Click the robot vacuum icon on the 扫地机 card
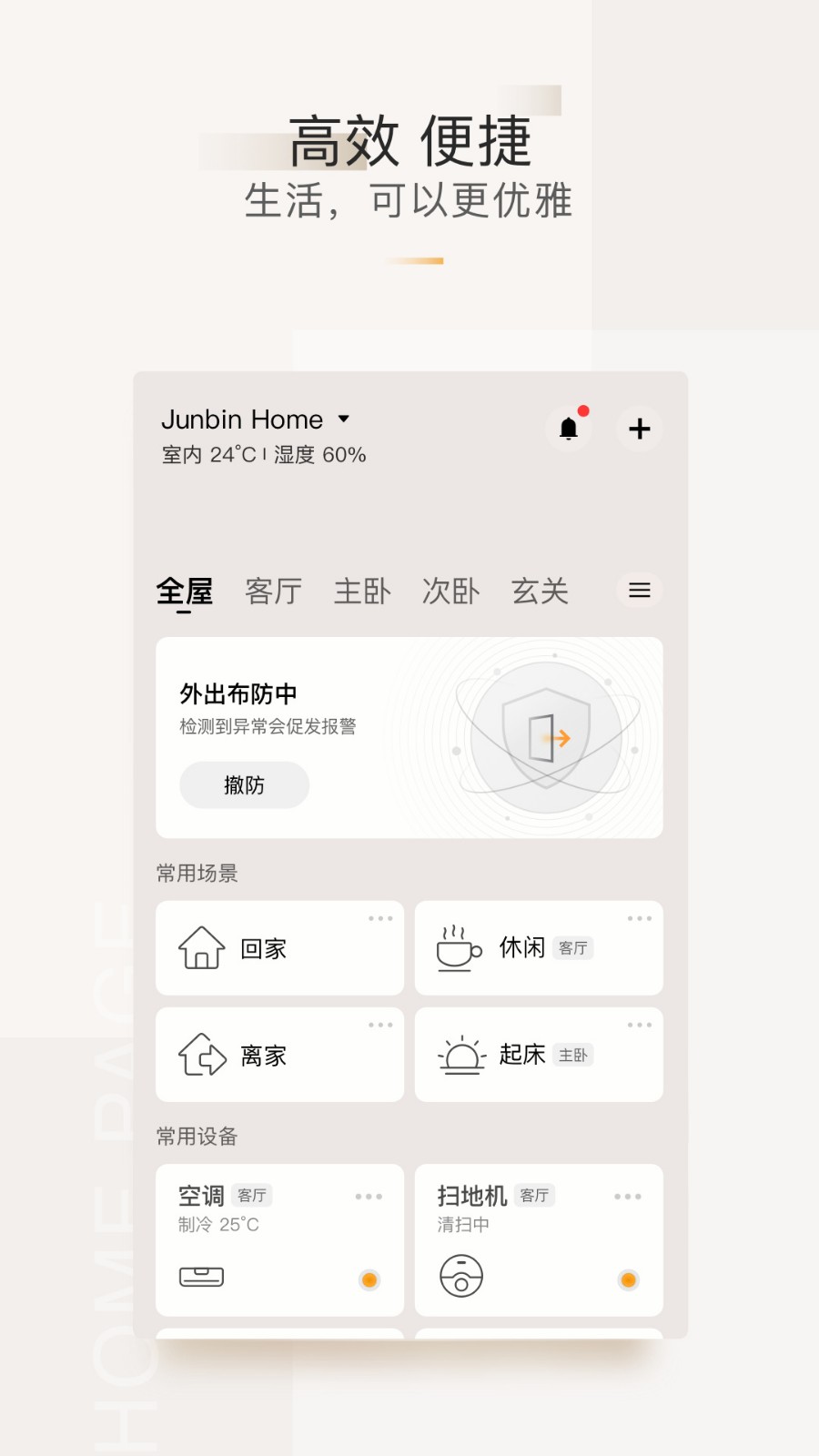The height and width of the screenshot is (1456, 819). [461, 1277]
